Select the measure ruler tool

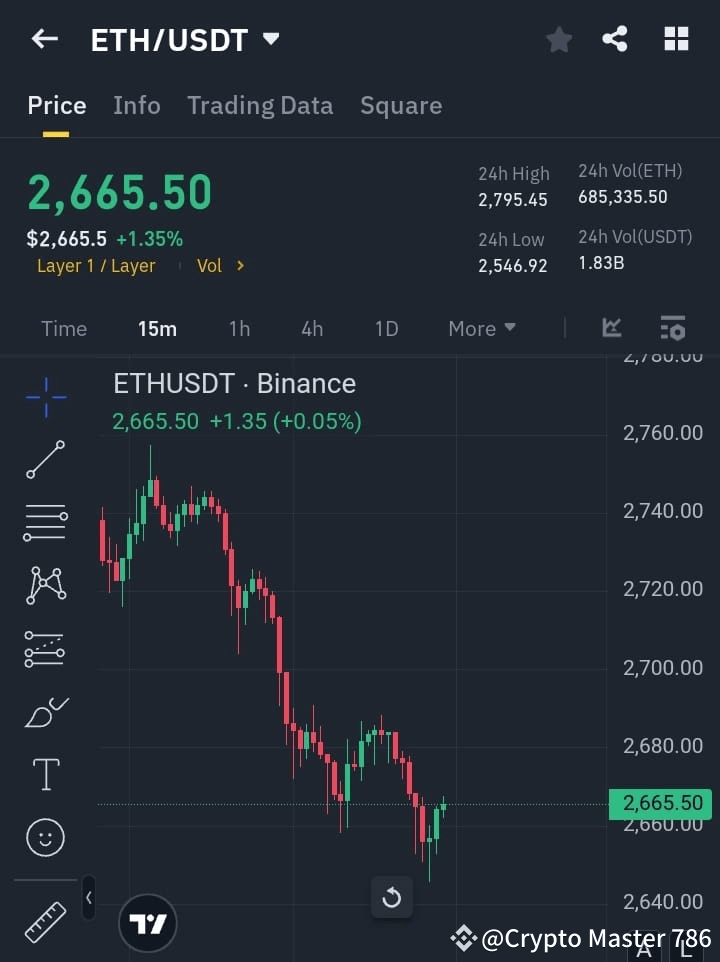click(x=44, y=915)
